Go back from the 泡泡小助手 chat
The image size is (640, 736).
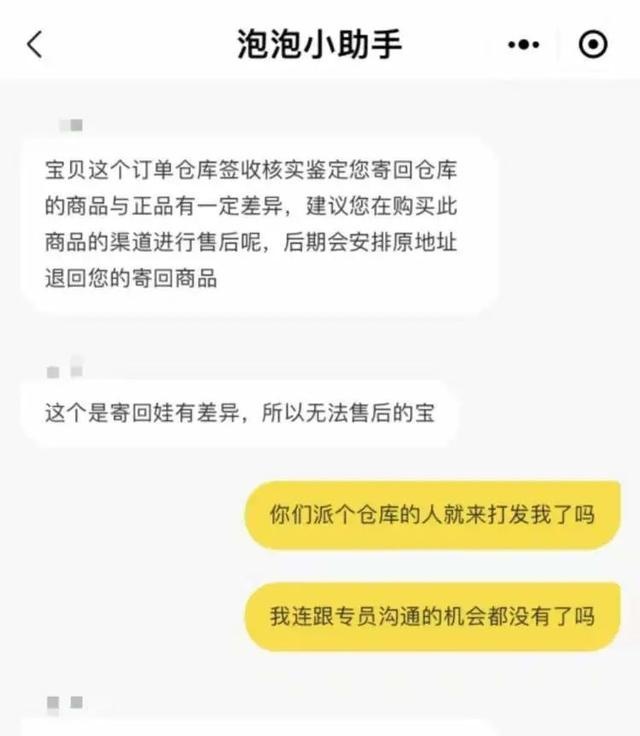(x=36, y=45)
